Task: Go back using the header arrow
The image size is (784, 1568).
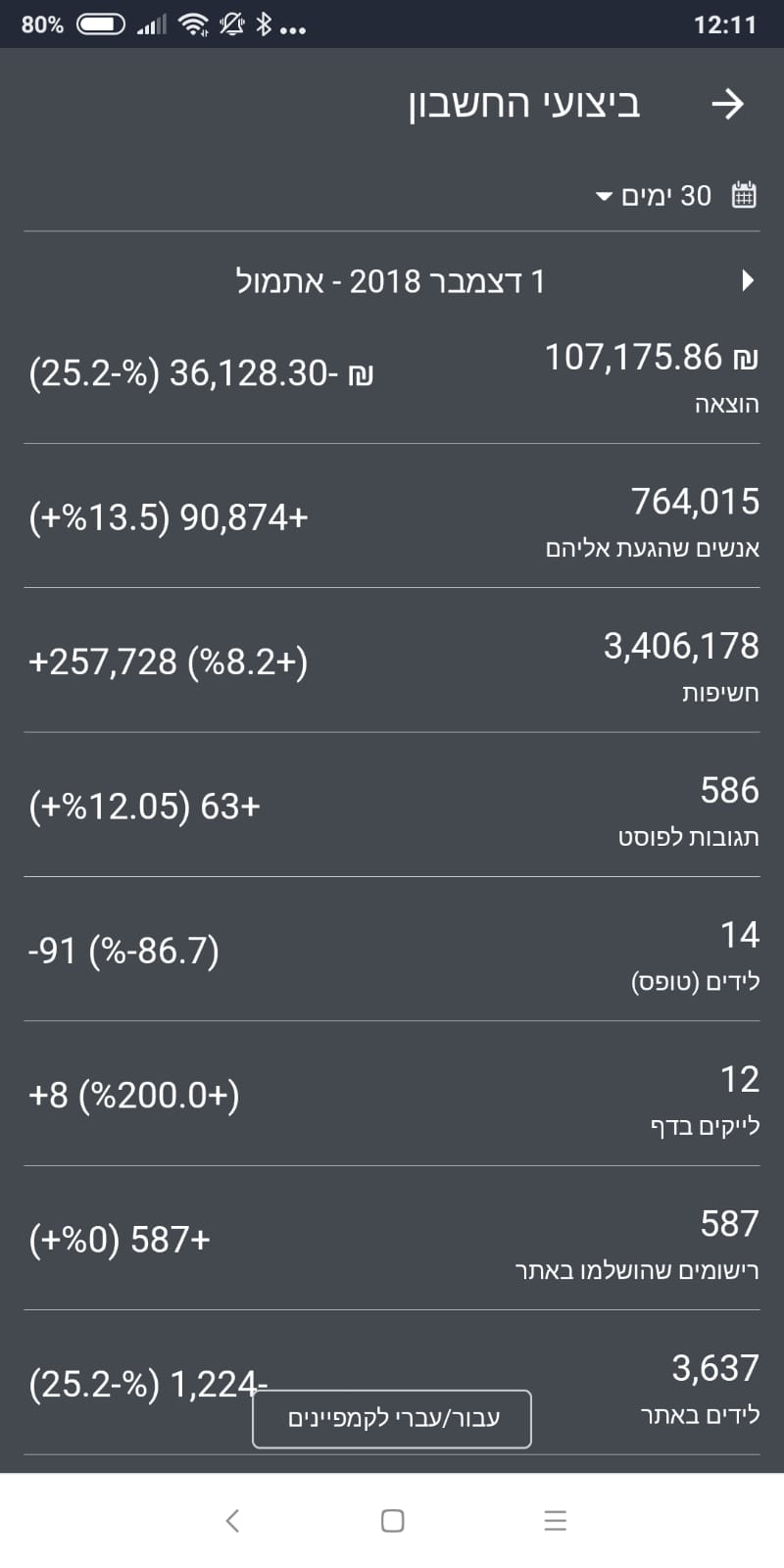Action: pos(727,104)
